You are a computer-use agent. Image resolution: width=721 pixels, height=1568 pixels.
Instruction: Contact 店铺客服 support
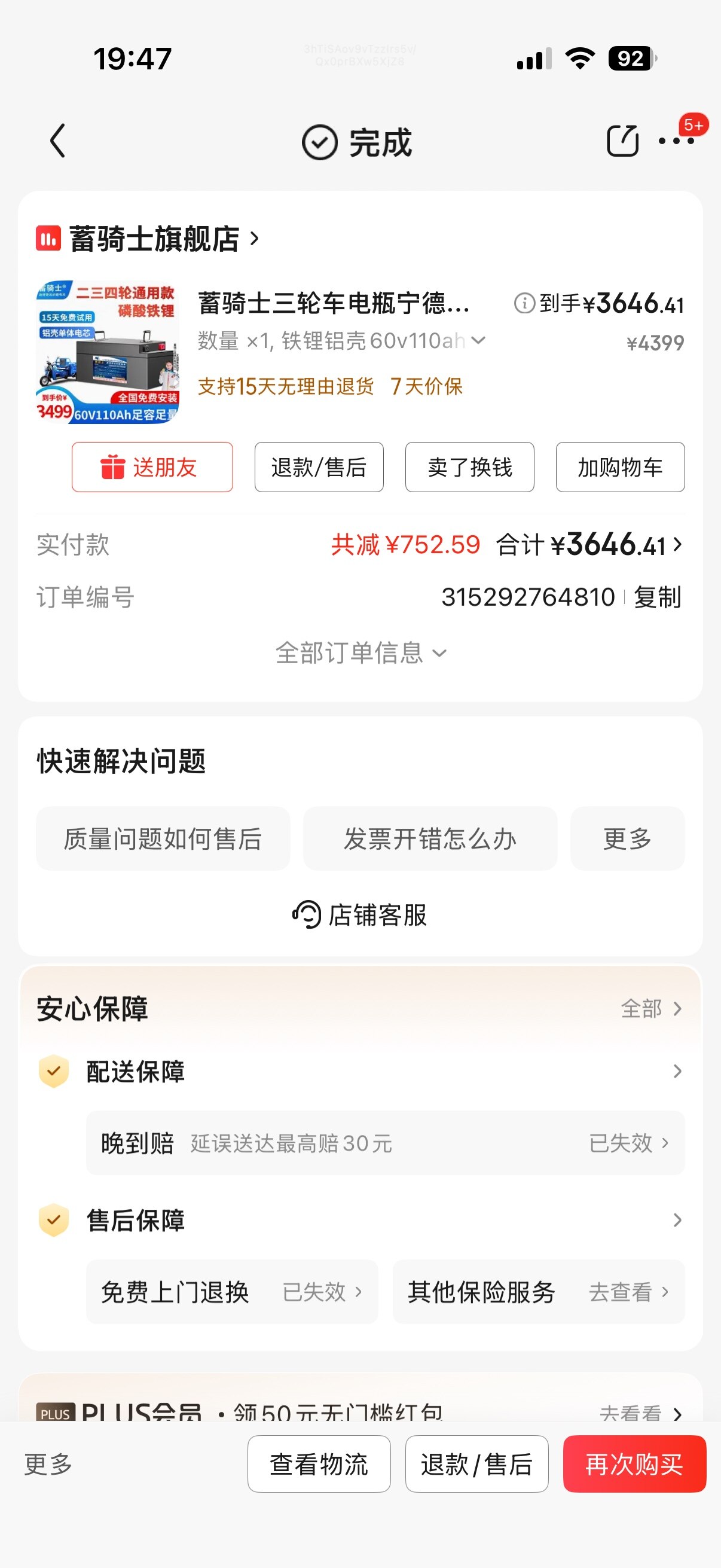[360, 914]
